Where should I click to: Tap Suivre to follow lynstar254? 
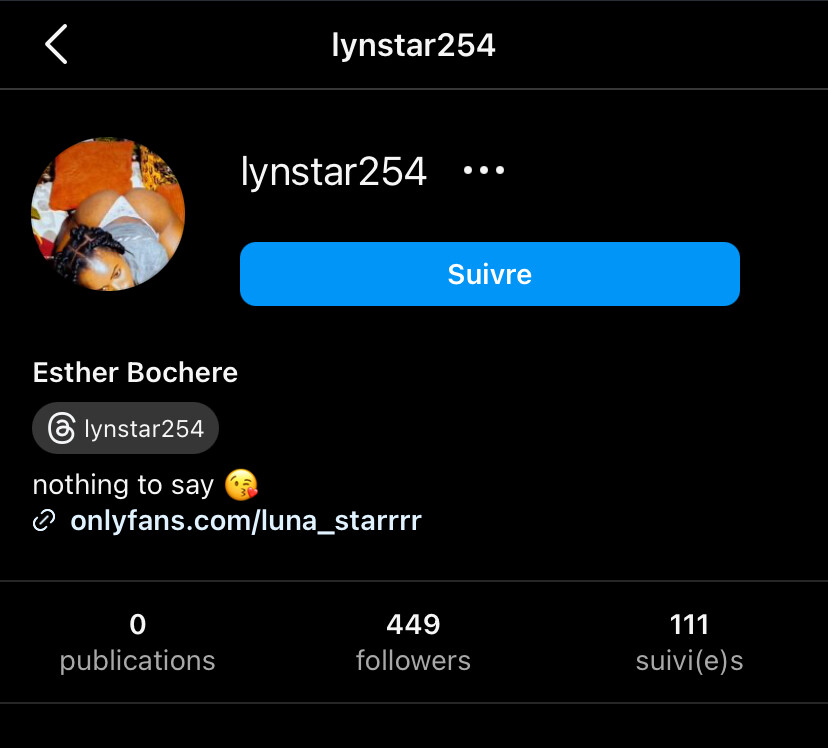pyautogui.click(x=489, y=274)
